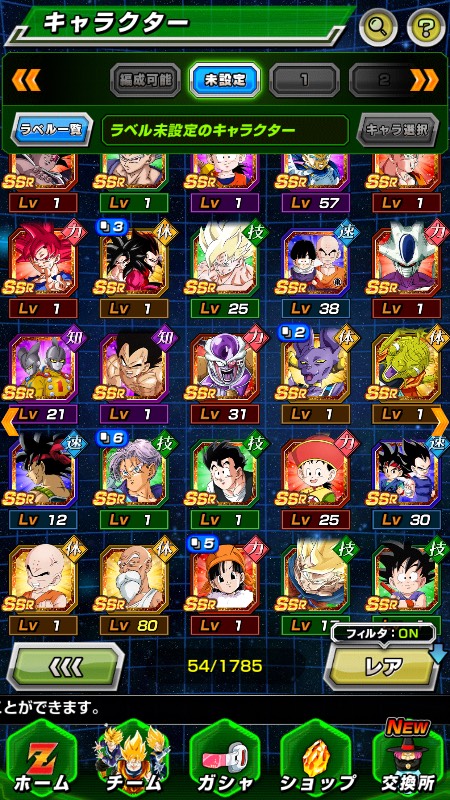The height and width of the screenshot is (800, 450).
Task: Open the question mark help icon
Action: pos(426,26)
